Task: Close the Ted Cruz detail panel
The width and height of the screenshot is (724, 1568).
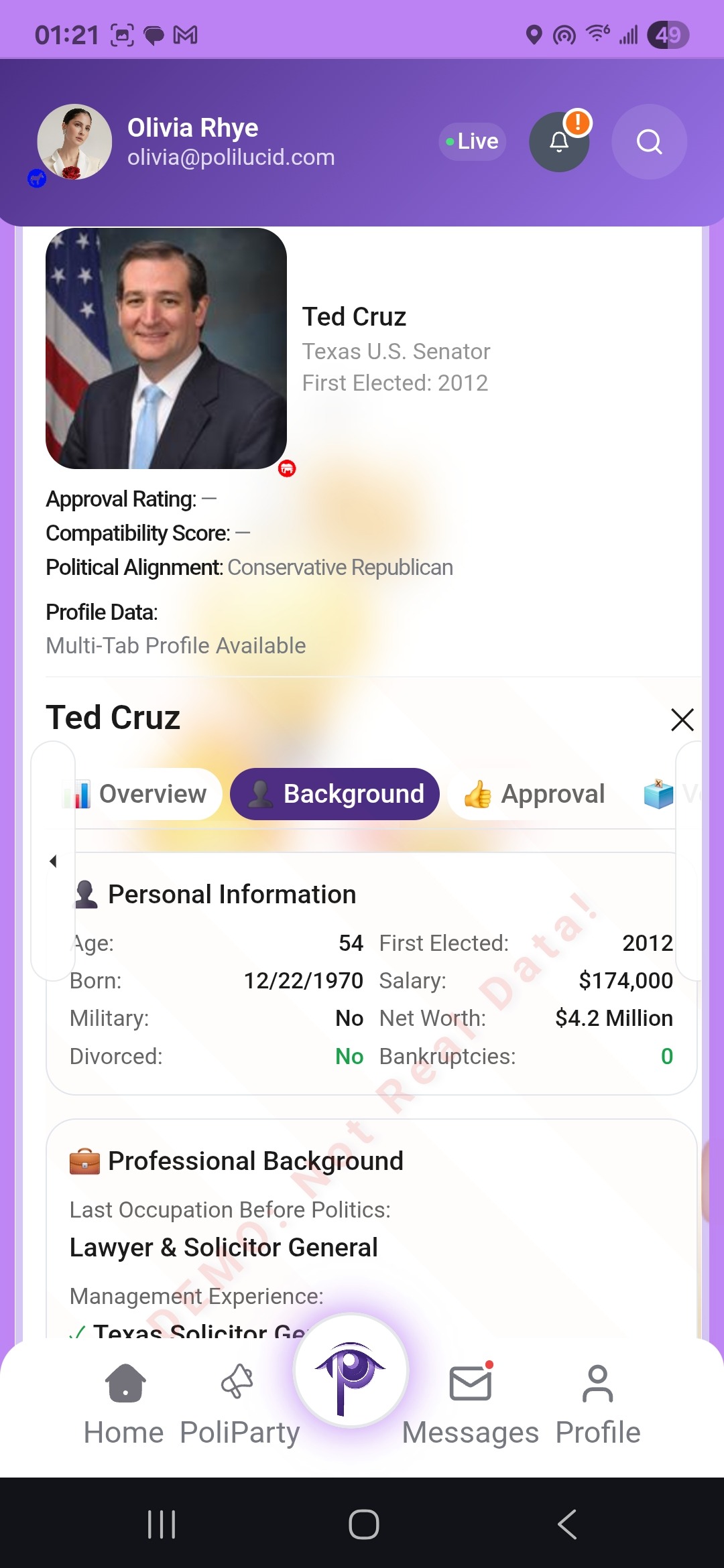Action: 682,720
